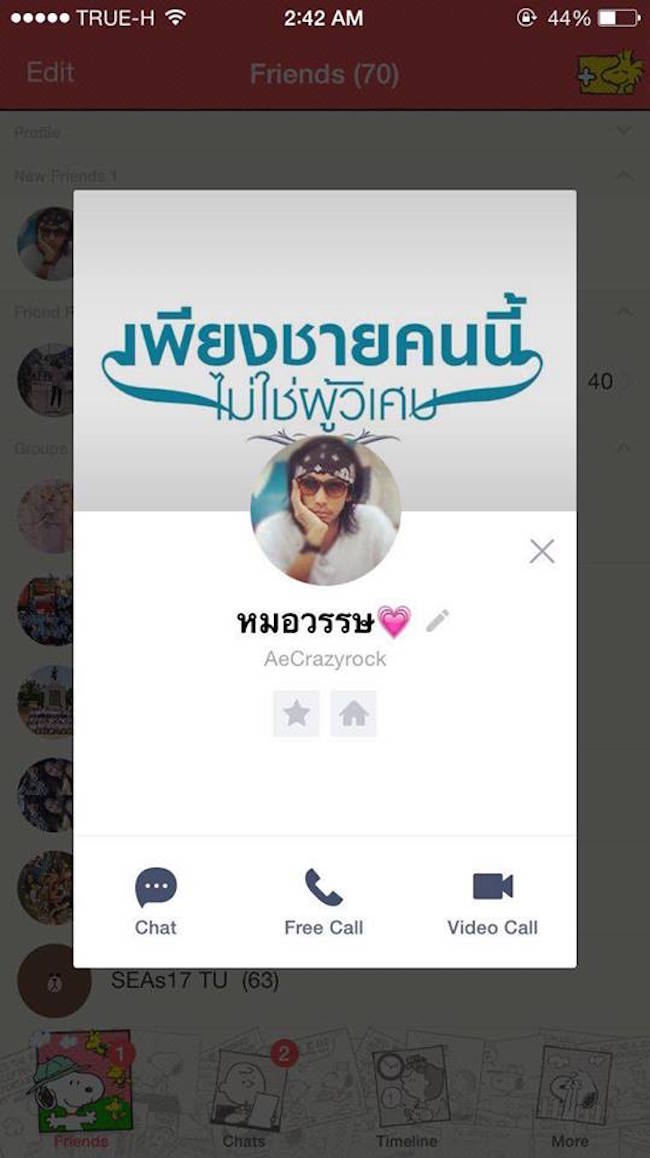Add this friend to favorites

(x=296, y=713)
